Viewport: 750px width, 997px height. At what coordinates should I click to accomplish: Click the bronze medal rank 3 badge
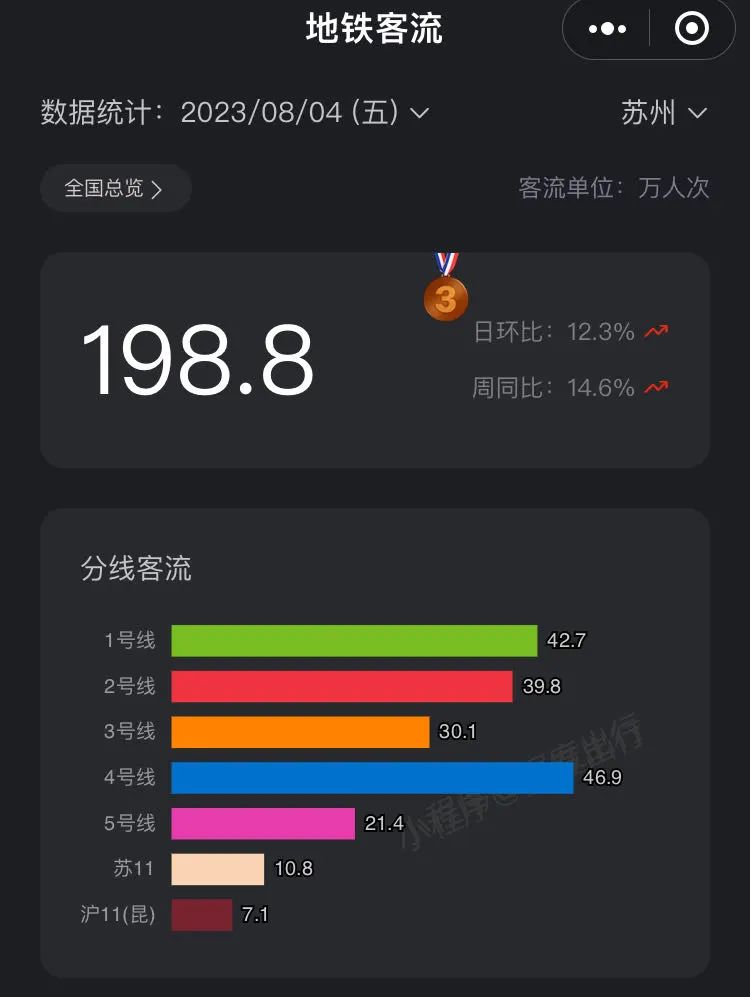[446, 295]
